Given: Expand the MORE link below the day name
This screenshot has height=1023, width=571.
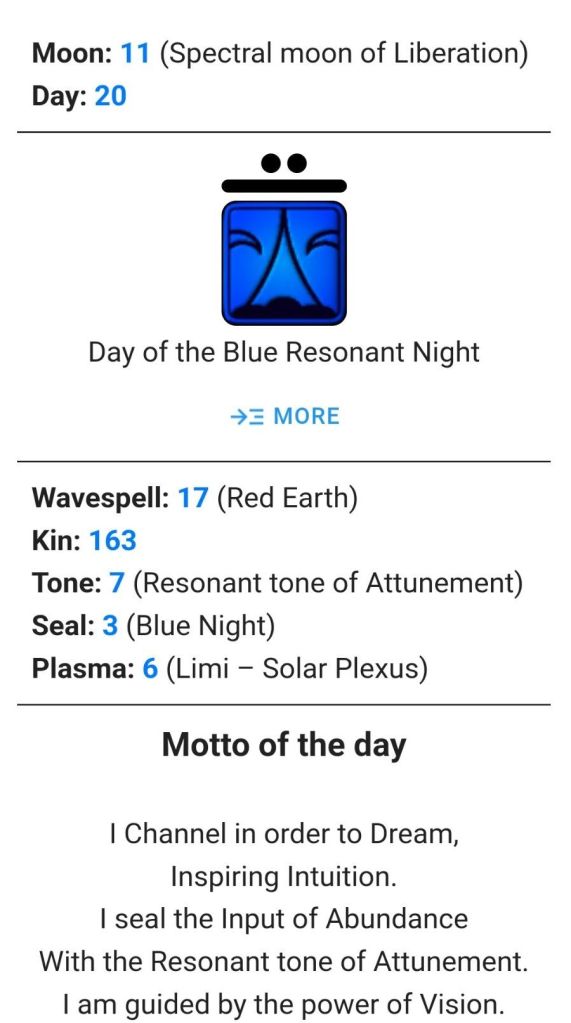Looking at the screenshot, I should click(285, 416).
